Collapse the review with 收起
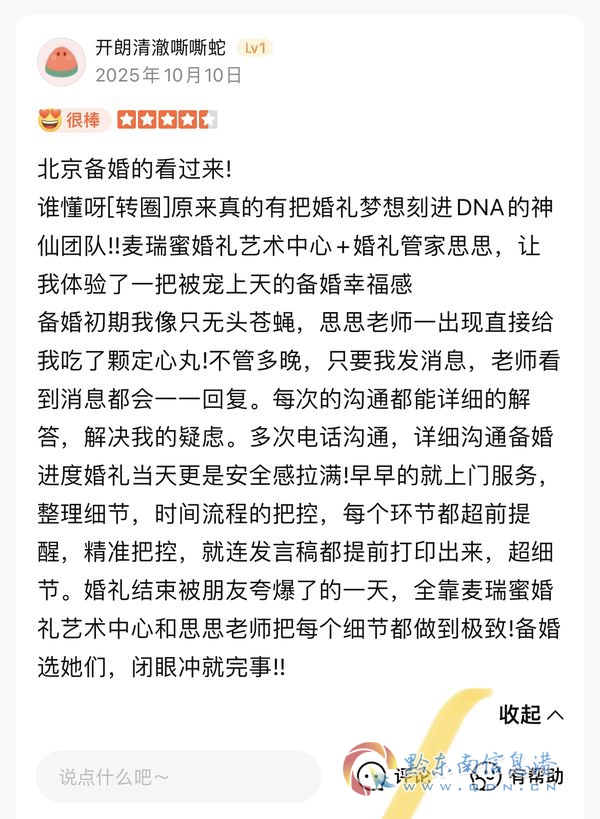600x819 pixels. pos(531,715)
